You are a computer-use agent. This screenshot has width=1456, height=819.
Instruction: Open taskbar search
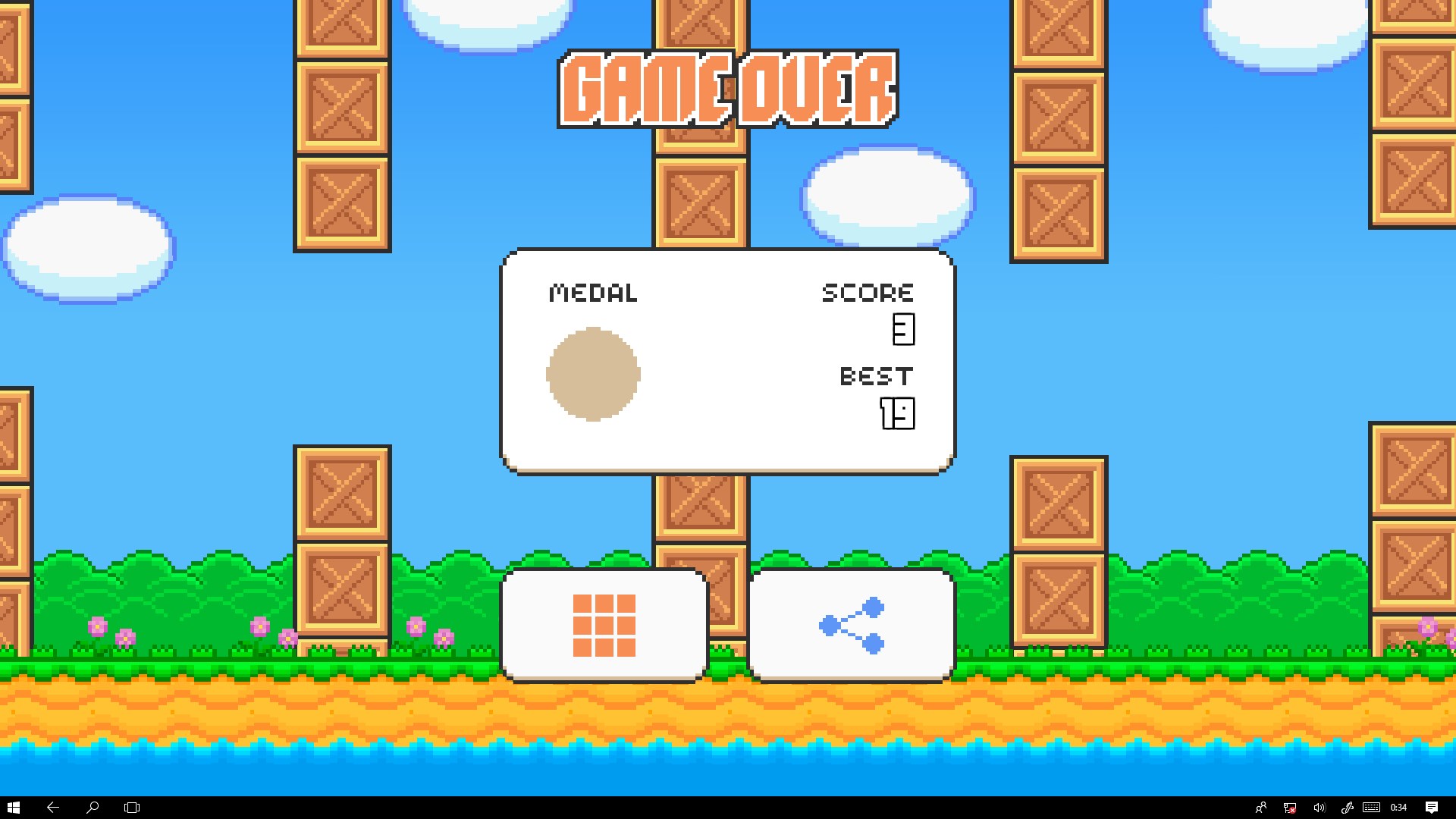(x=93, y=808)
